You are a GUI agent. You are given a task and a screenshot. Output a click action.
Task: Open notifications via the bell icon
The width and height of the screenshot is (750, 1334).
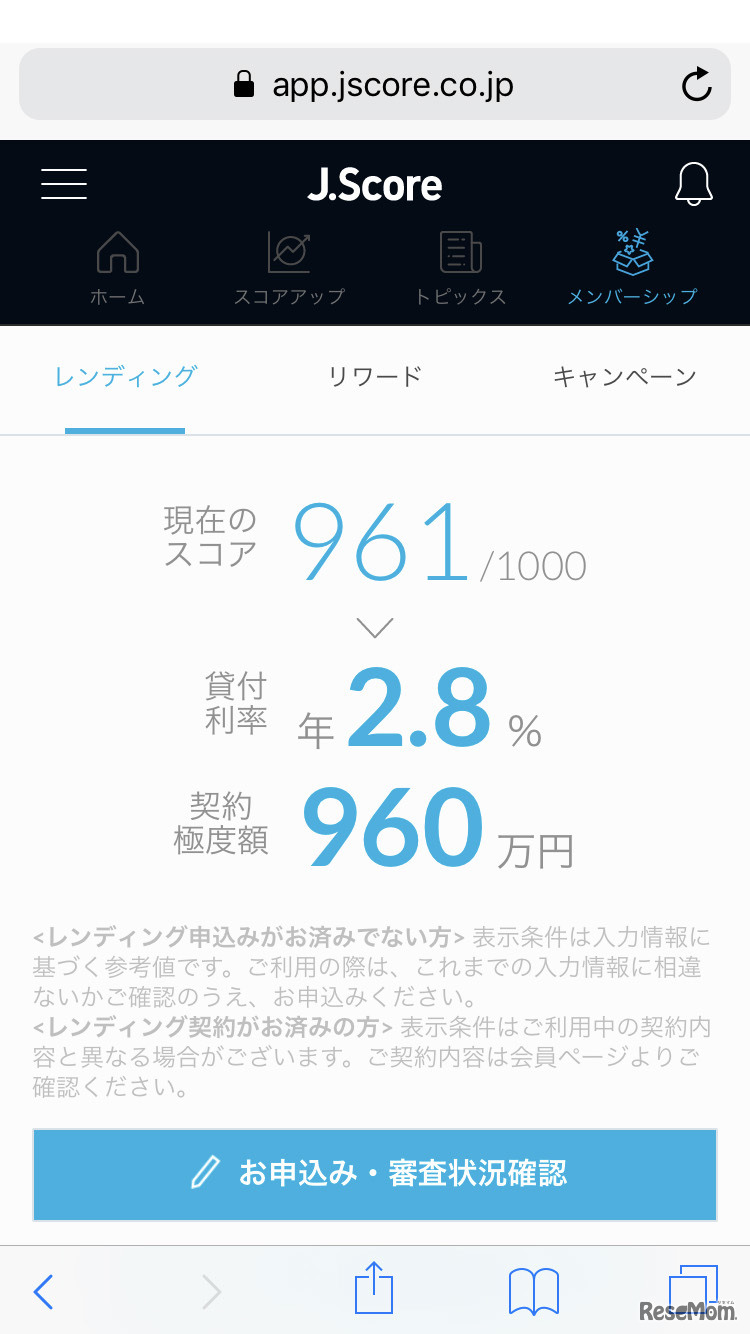(693, 184)
